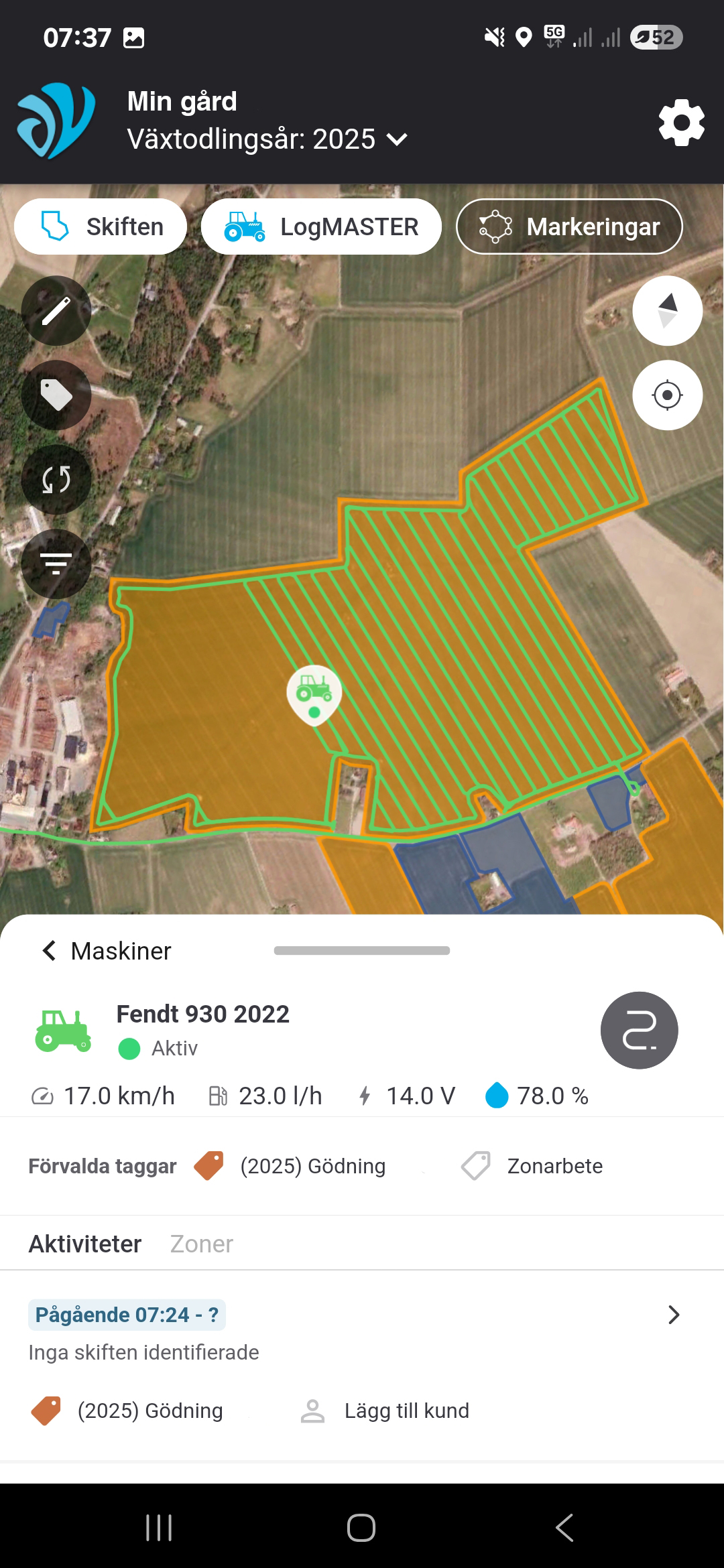
Task: Switch to the Zoner tab
Action: [201, 1244]
